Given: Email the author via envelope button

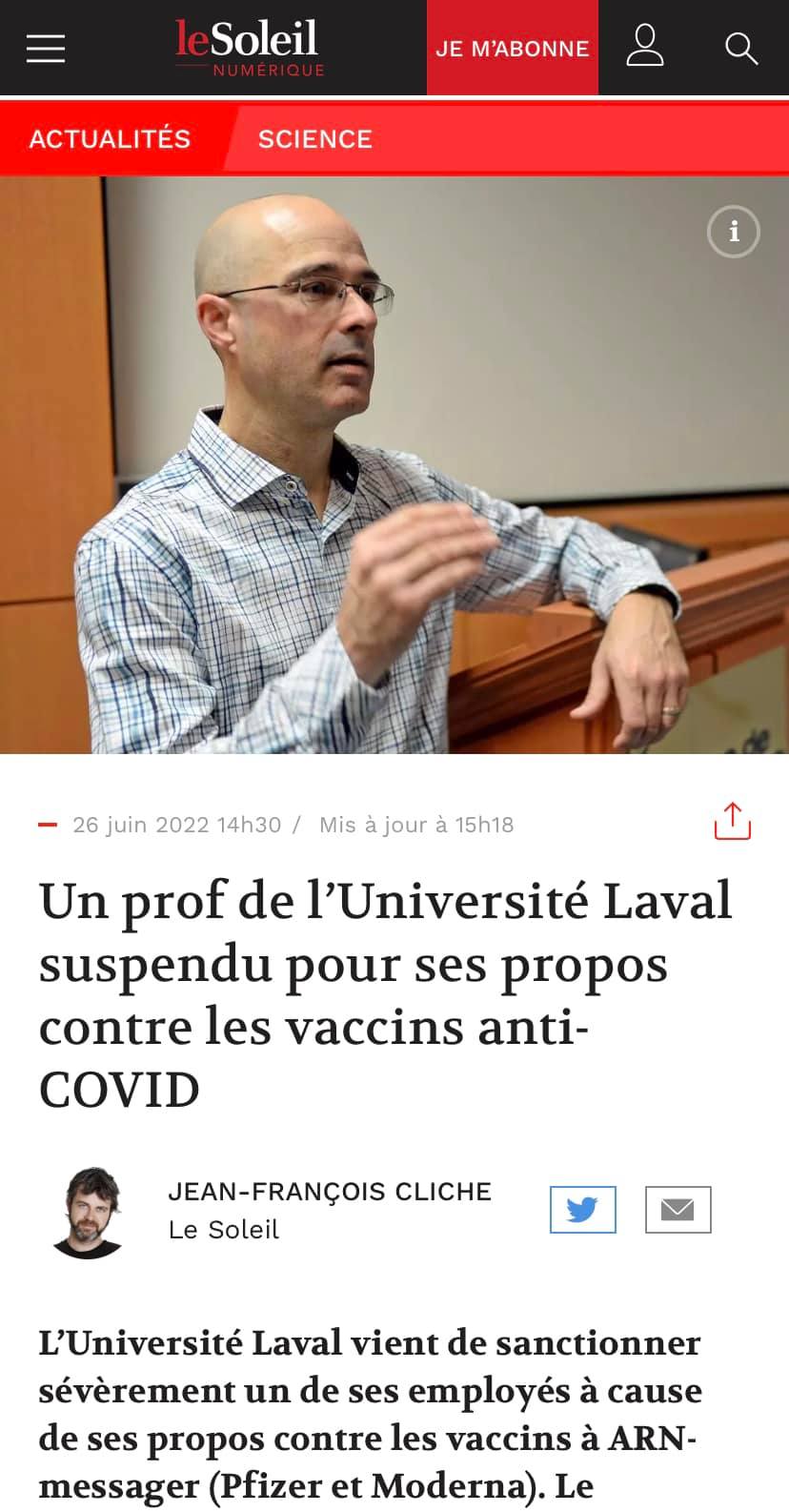Looking at the screenshot, I should coord(678,1210).
